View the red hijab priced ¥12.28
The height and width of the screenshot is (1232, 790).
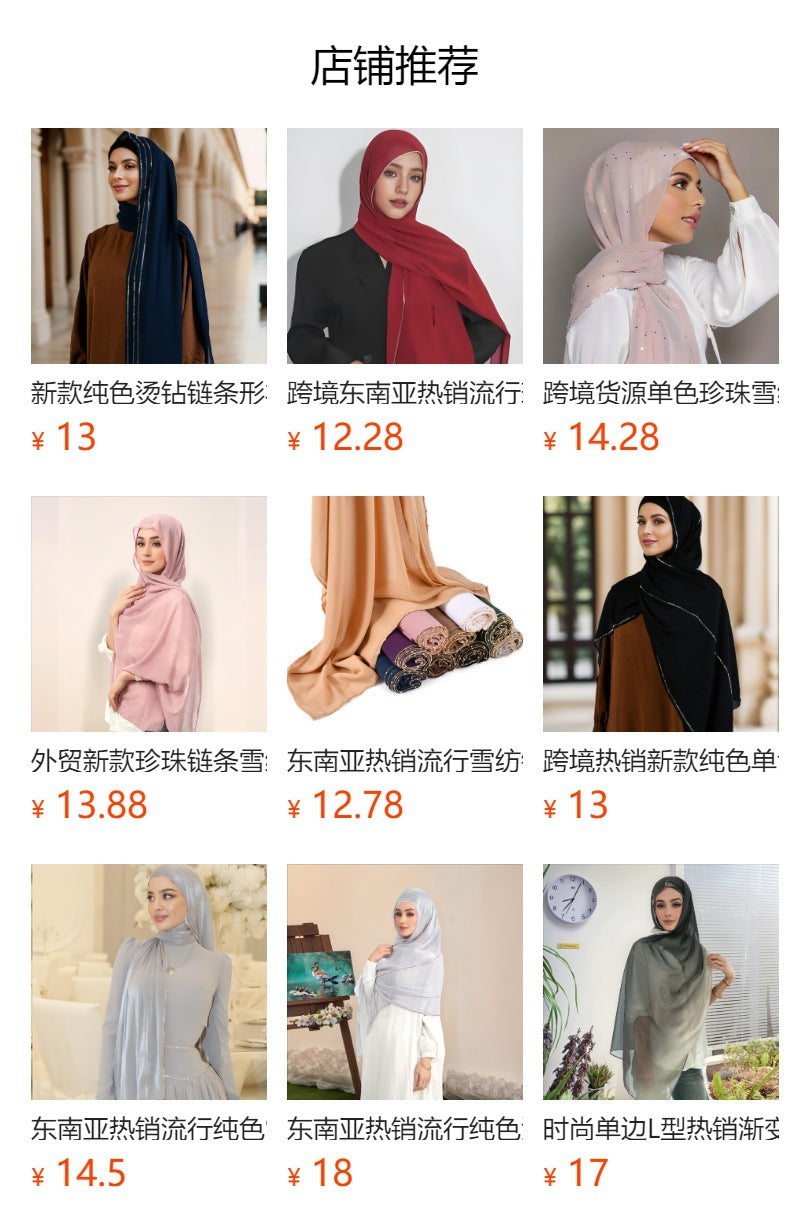click(404, 246)
